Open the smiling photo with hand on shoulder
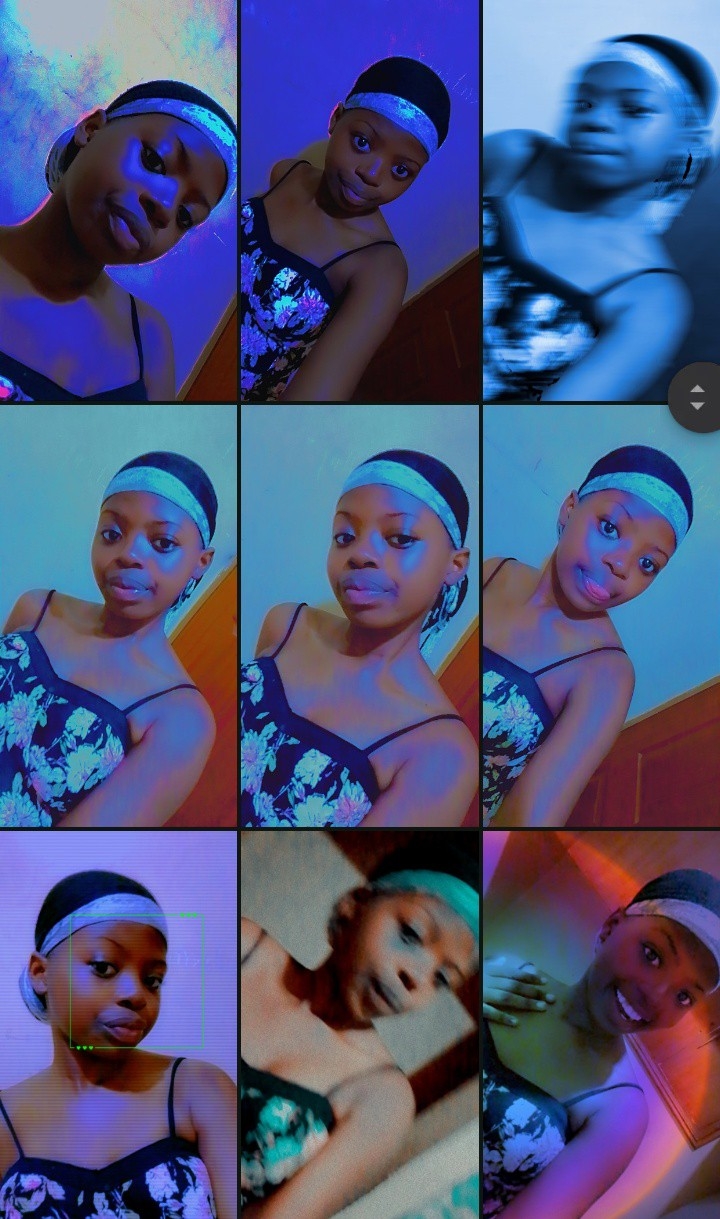720x1219 pixels. (600, 1024)
